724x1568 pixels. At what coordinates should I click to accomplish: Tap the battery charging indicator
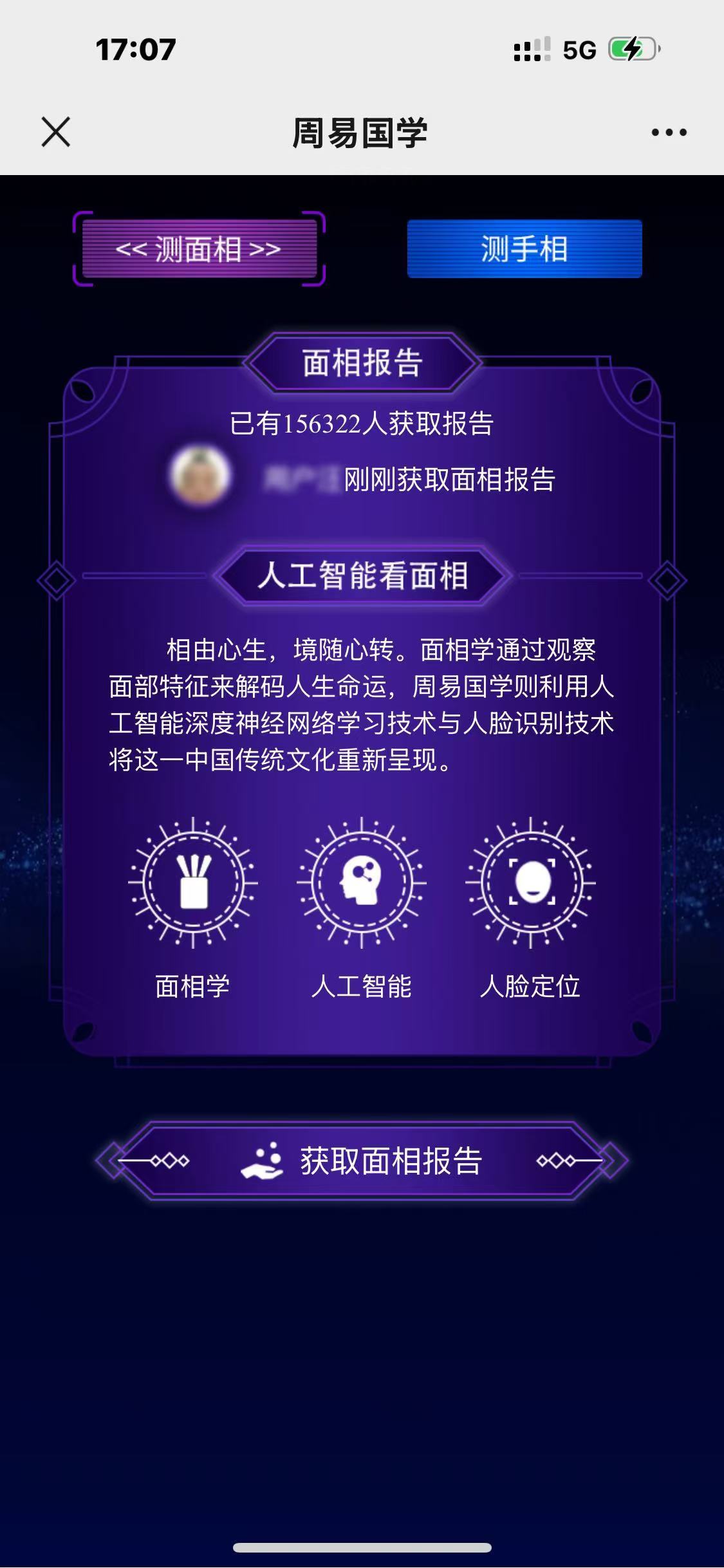[x=631, y=46]
